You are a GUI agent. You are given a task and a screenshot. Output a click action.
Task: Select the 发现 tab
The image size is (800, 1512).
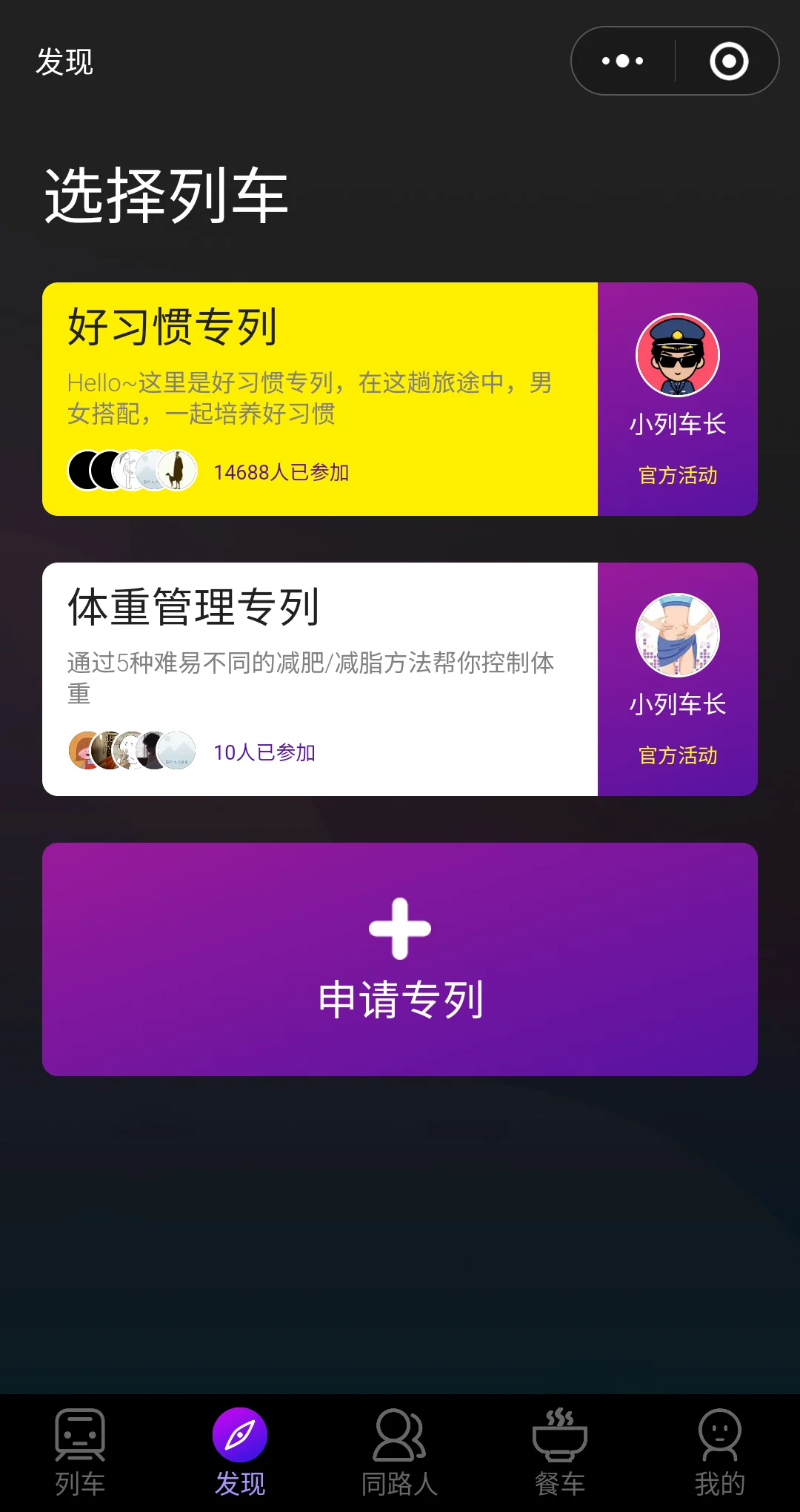(x=240, y=1453)
